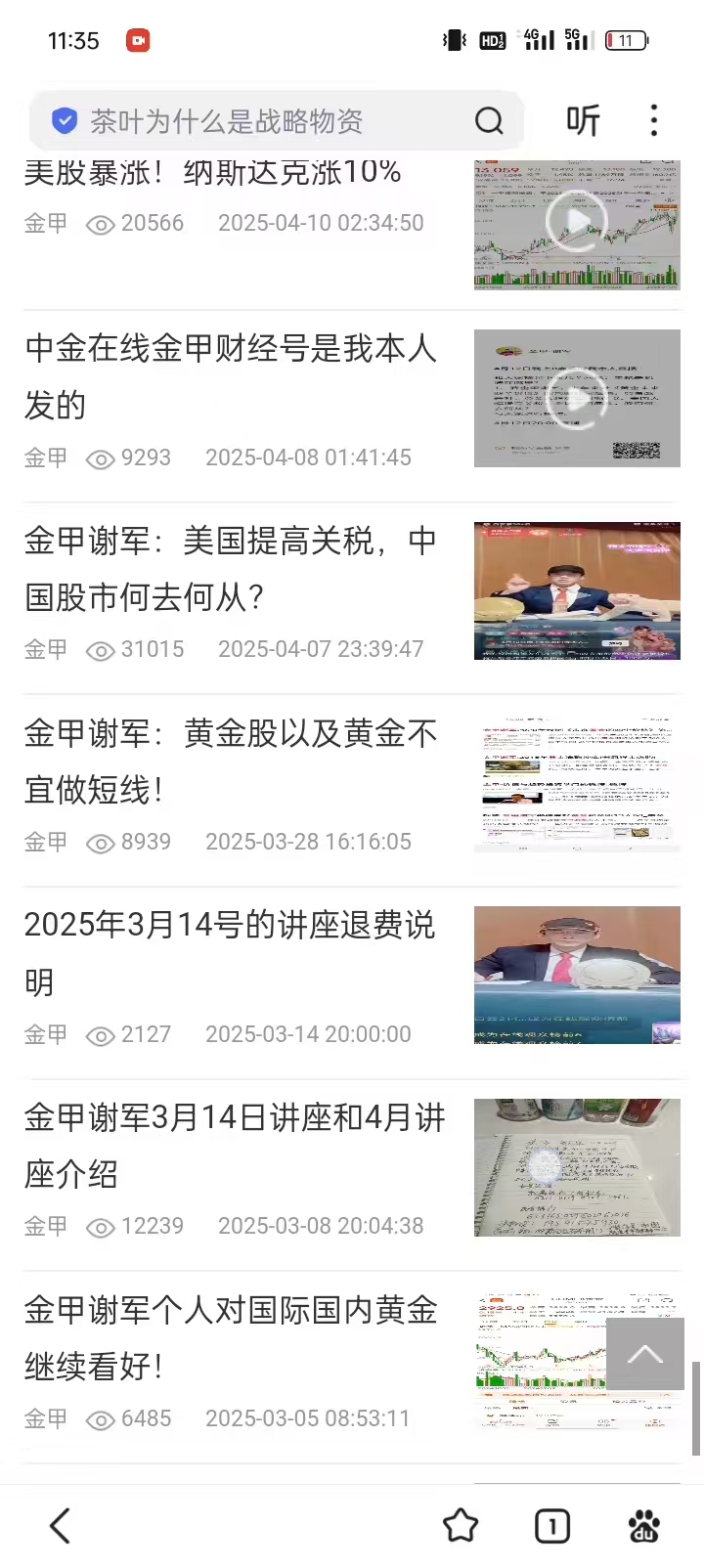View 2025年3月14号的讲座退费说明
This screenshot has height=1568, width=704.
tap(230, 952)
